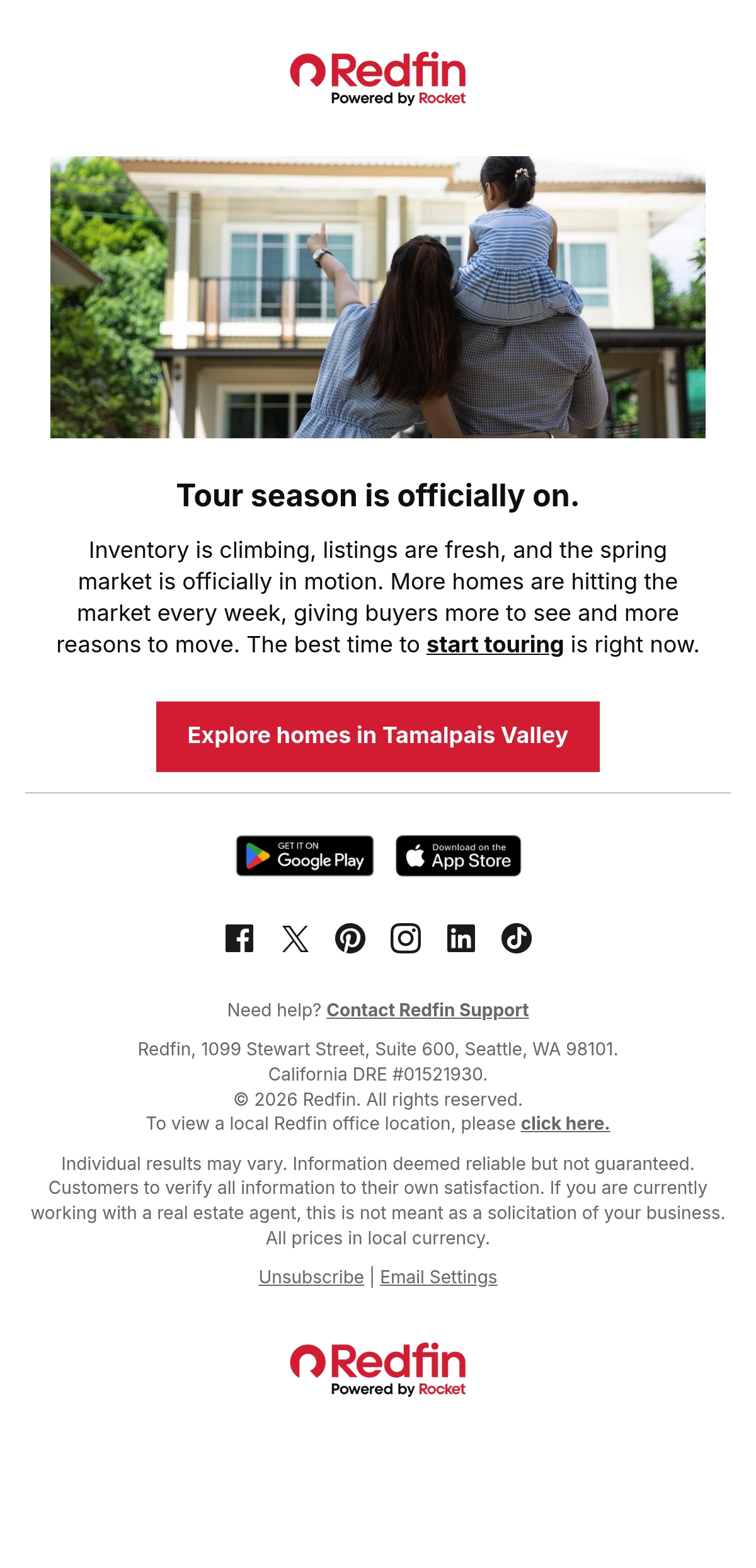Open Redfin's X profile
Image resolution: width=756 pixels, height=1568 pixels.
(x=295, y=938)
